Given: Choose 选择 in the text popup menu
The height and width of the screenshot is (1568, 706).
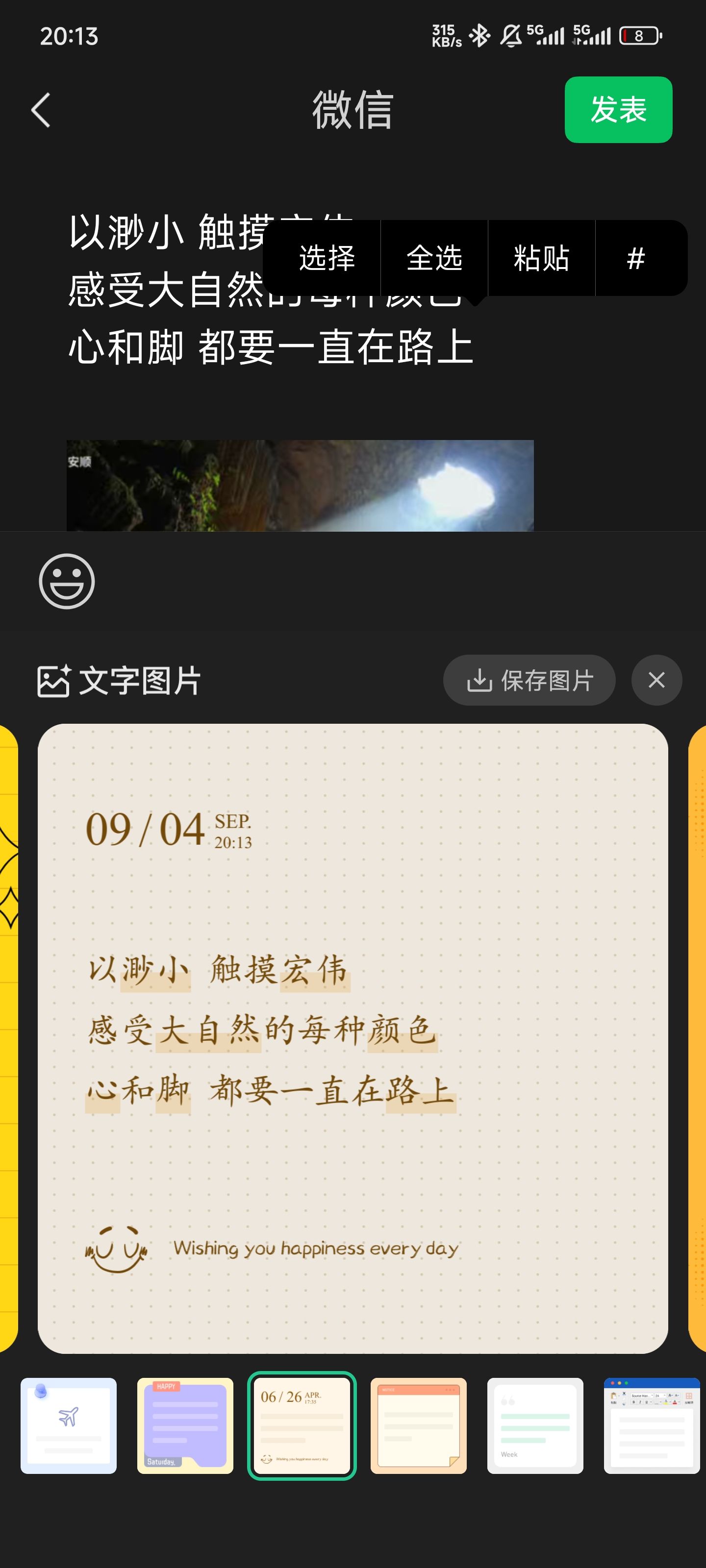Looking at the screenshot, I should 327,258.
